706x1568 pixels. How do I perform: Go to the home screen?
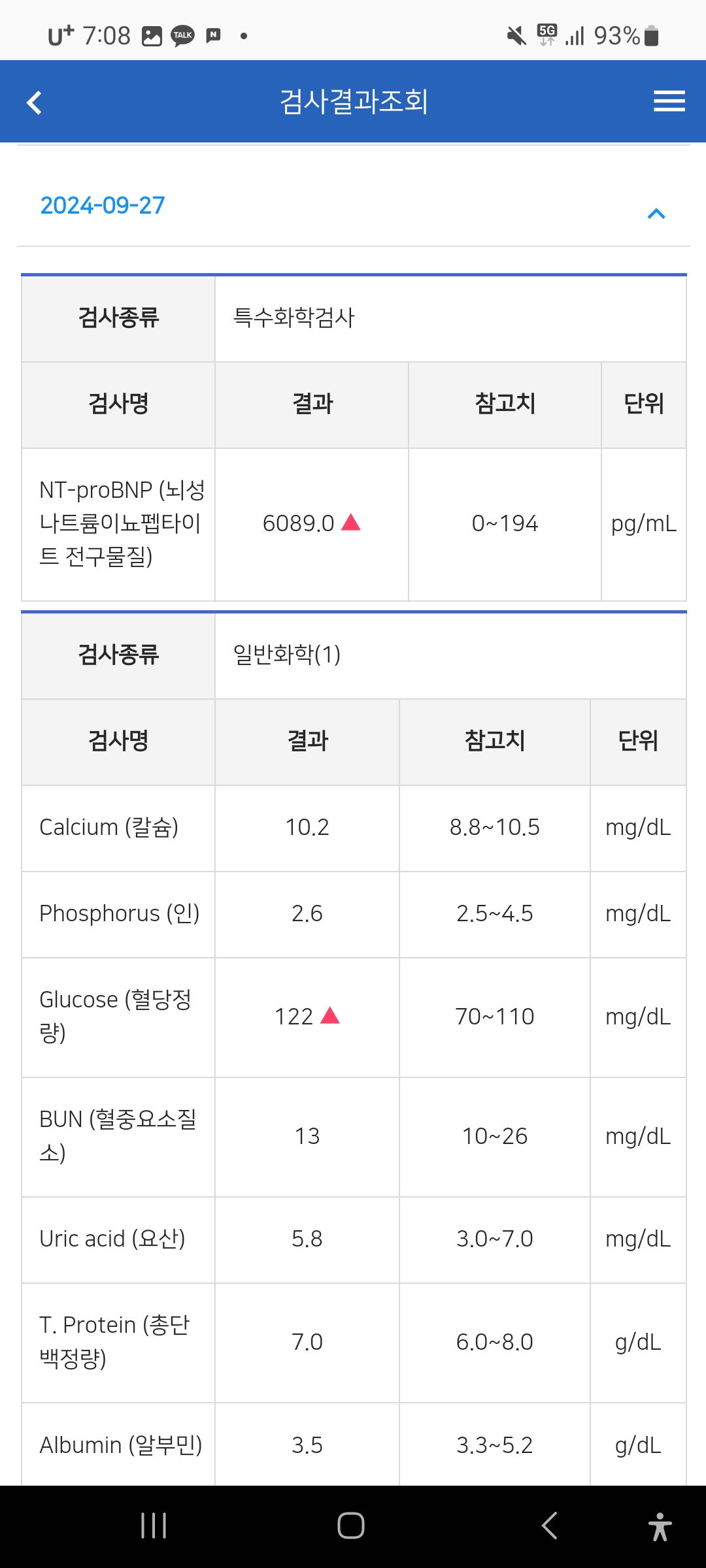351,1526
